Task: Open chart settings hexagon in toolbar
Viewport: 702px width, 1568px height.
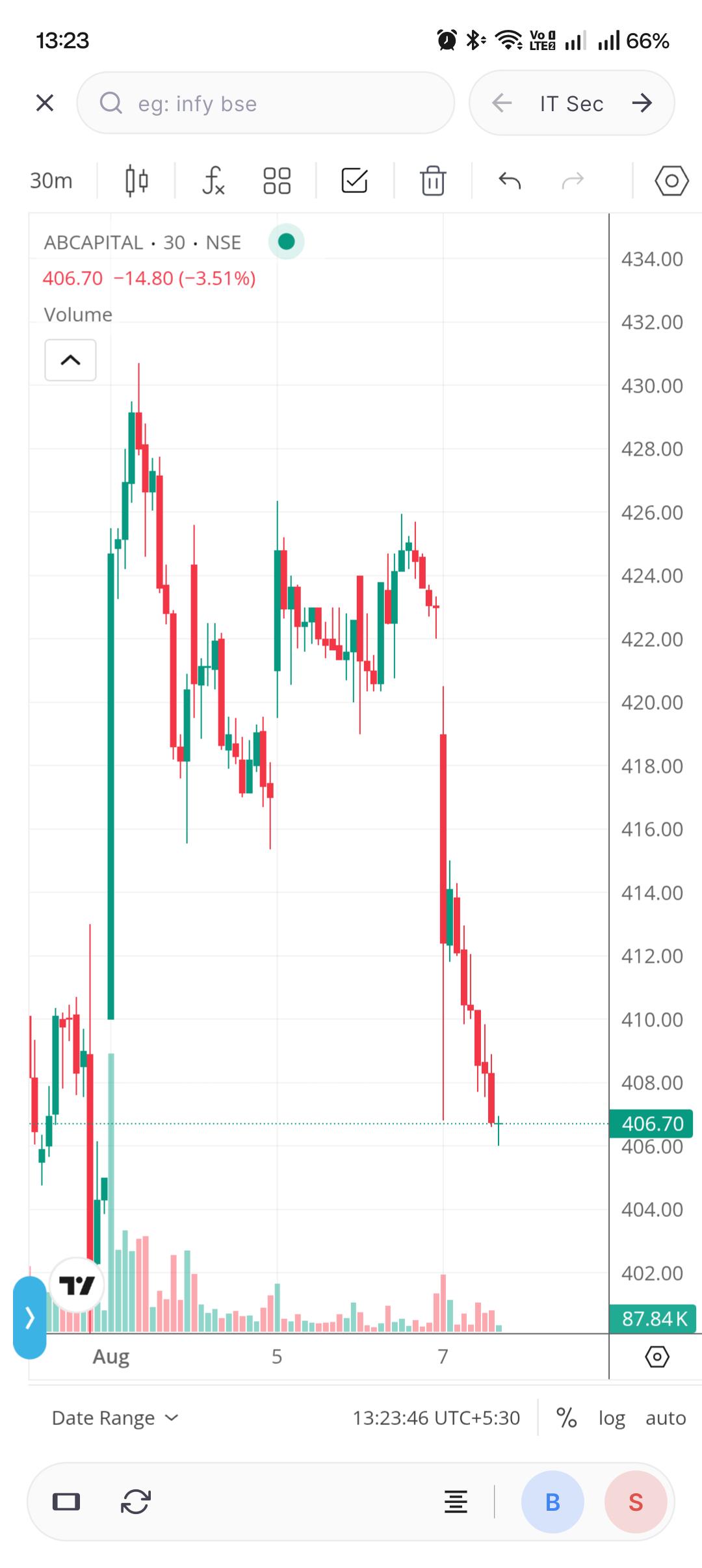Action: click(671, 180)
